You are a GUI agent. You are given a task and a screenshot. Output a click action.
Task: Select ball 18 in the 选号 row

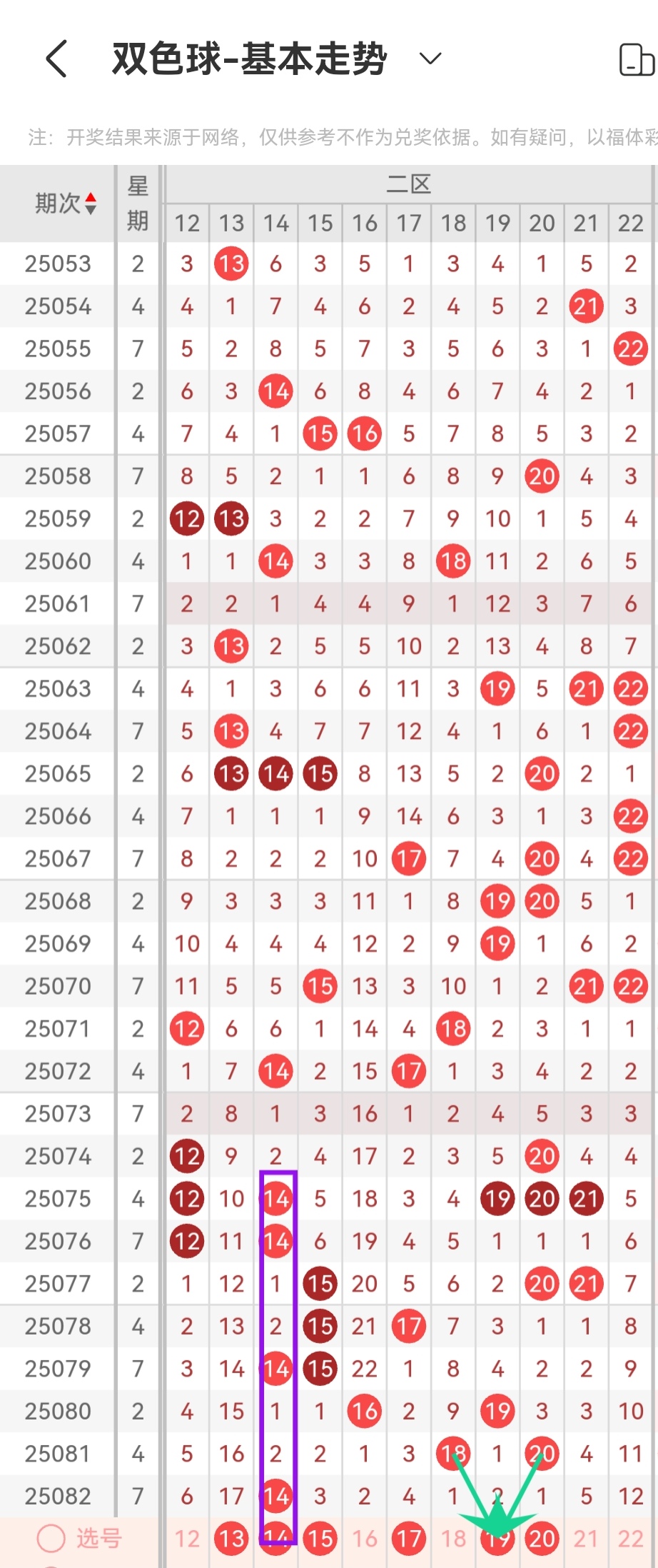tap(452, 1540)
